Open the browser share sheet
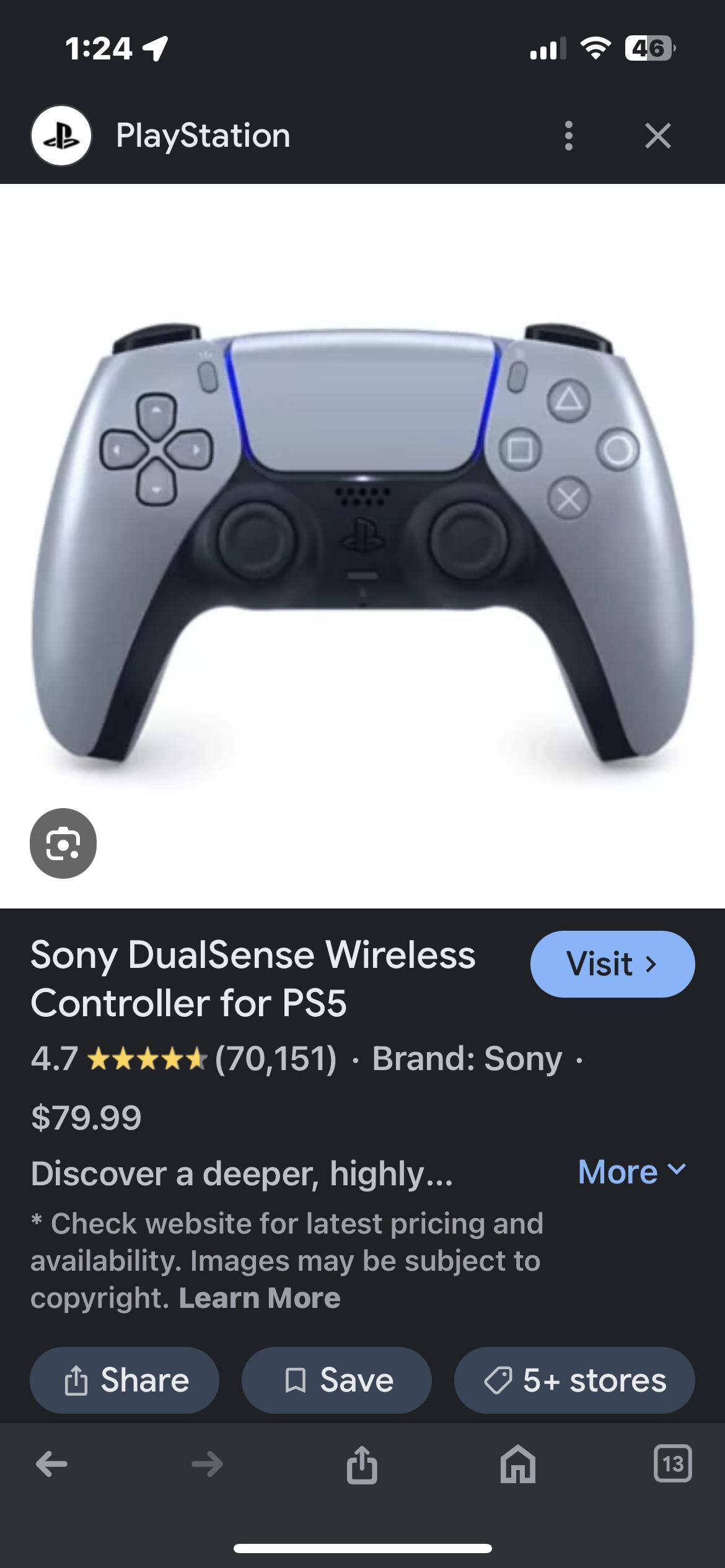The width and height of the screenshot is (725, 1568). coord(362,1464)
